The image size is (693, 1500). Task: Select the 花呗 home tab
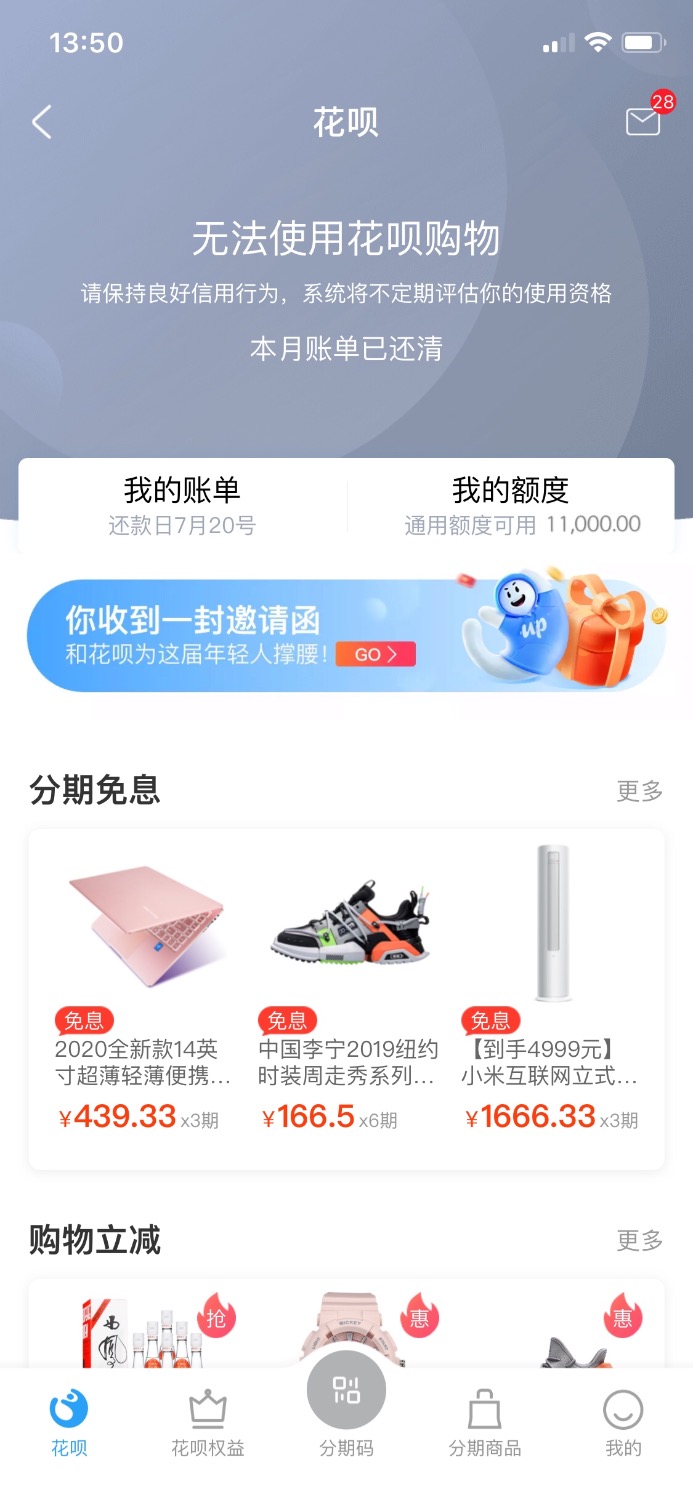tap(69, 1423)
